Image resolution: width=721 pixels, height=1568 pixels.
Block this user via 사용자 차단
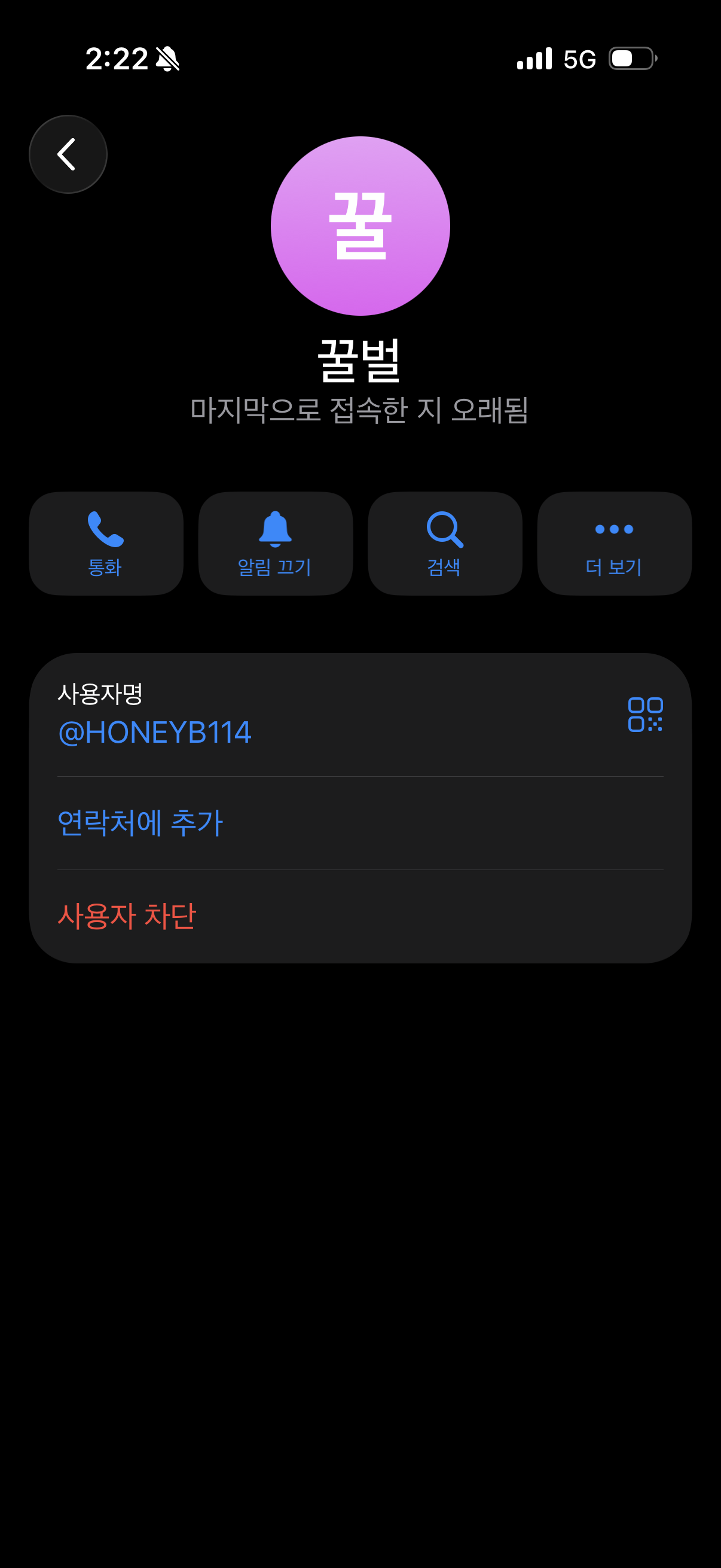click(x=360, y=916)
